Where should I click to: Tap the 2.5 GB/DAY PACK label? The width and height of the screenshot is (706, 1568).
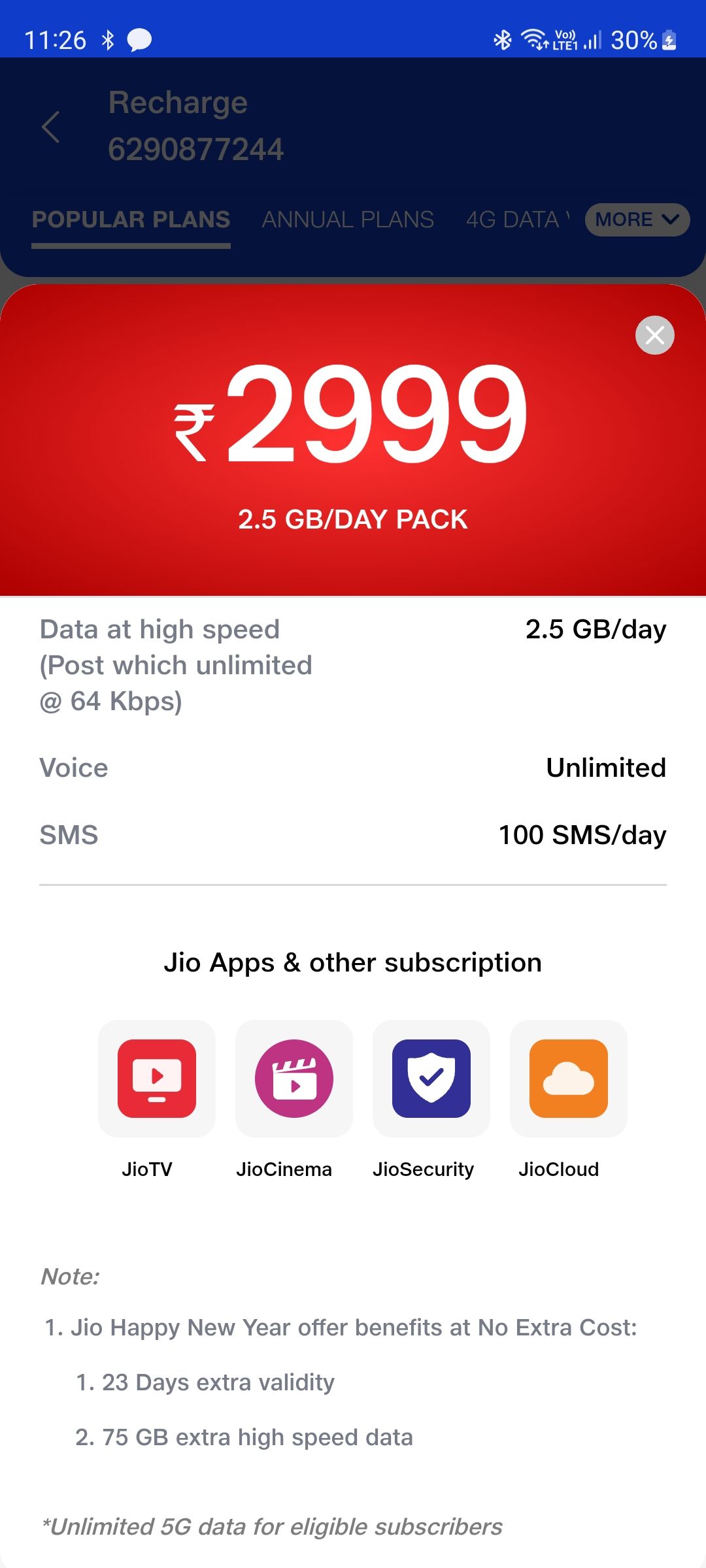click(352, 519)
